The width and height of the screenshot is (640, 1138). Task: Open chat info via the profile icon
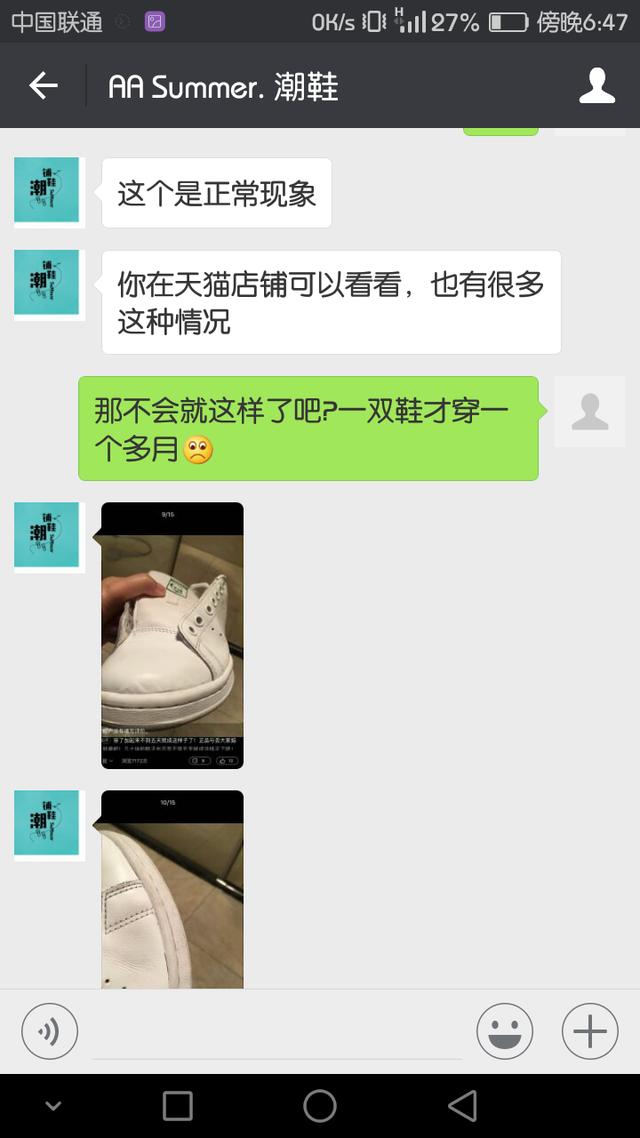[597, 87]
